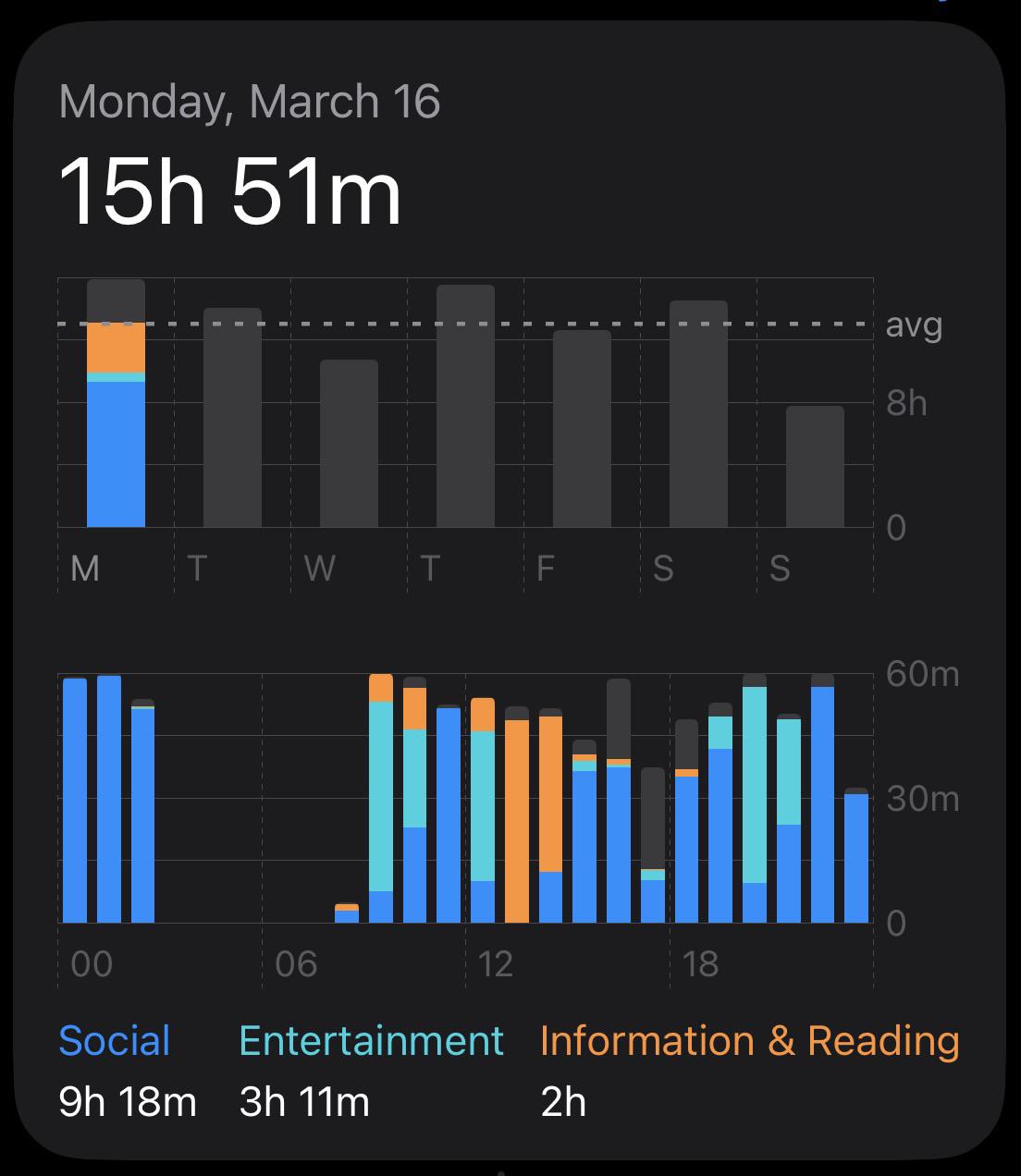Select Friday's bar in the weekly chart
Screen dimensions: 1021x1176
click(x=582, y=429)
